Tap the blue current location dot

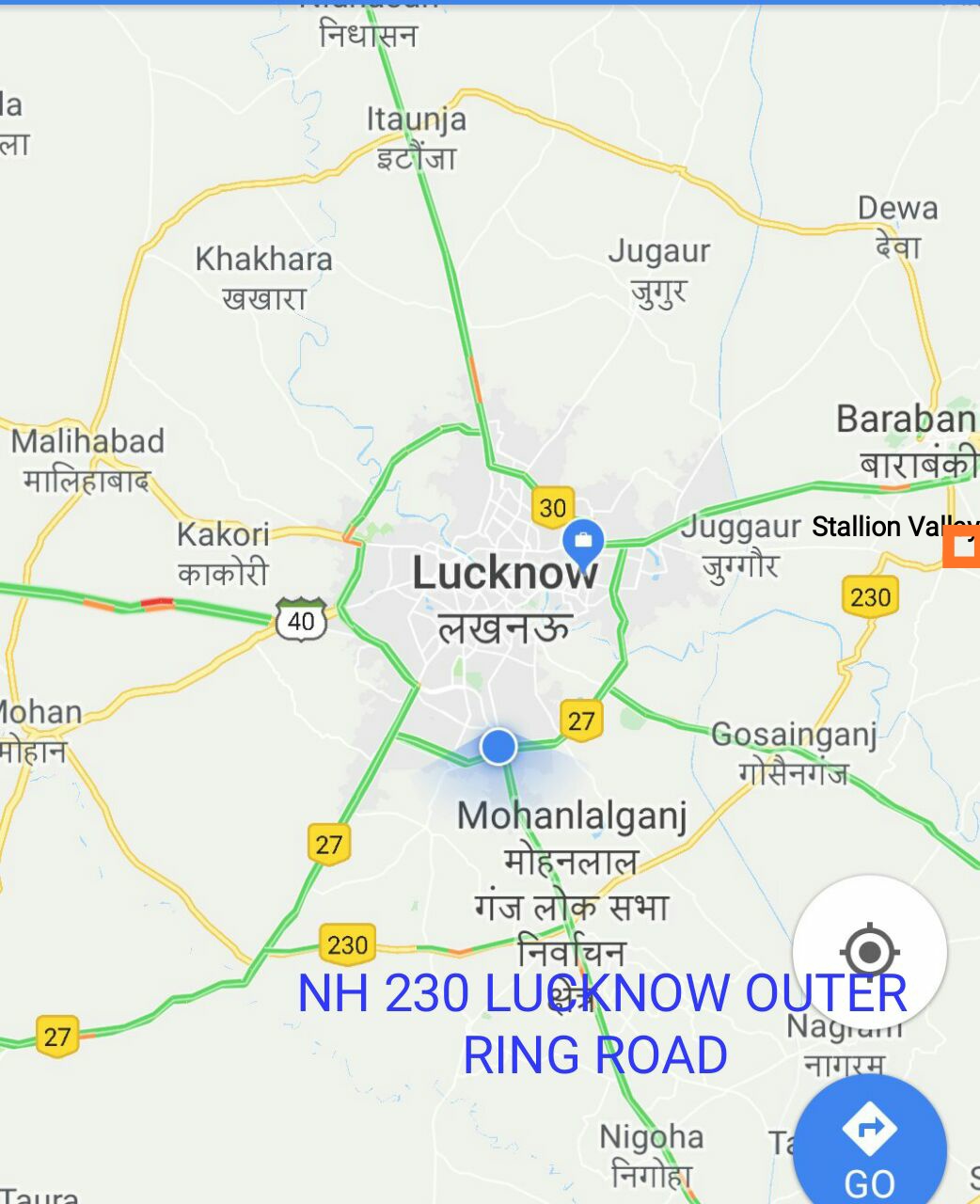(498, 747)
